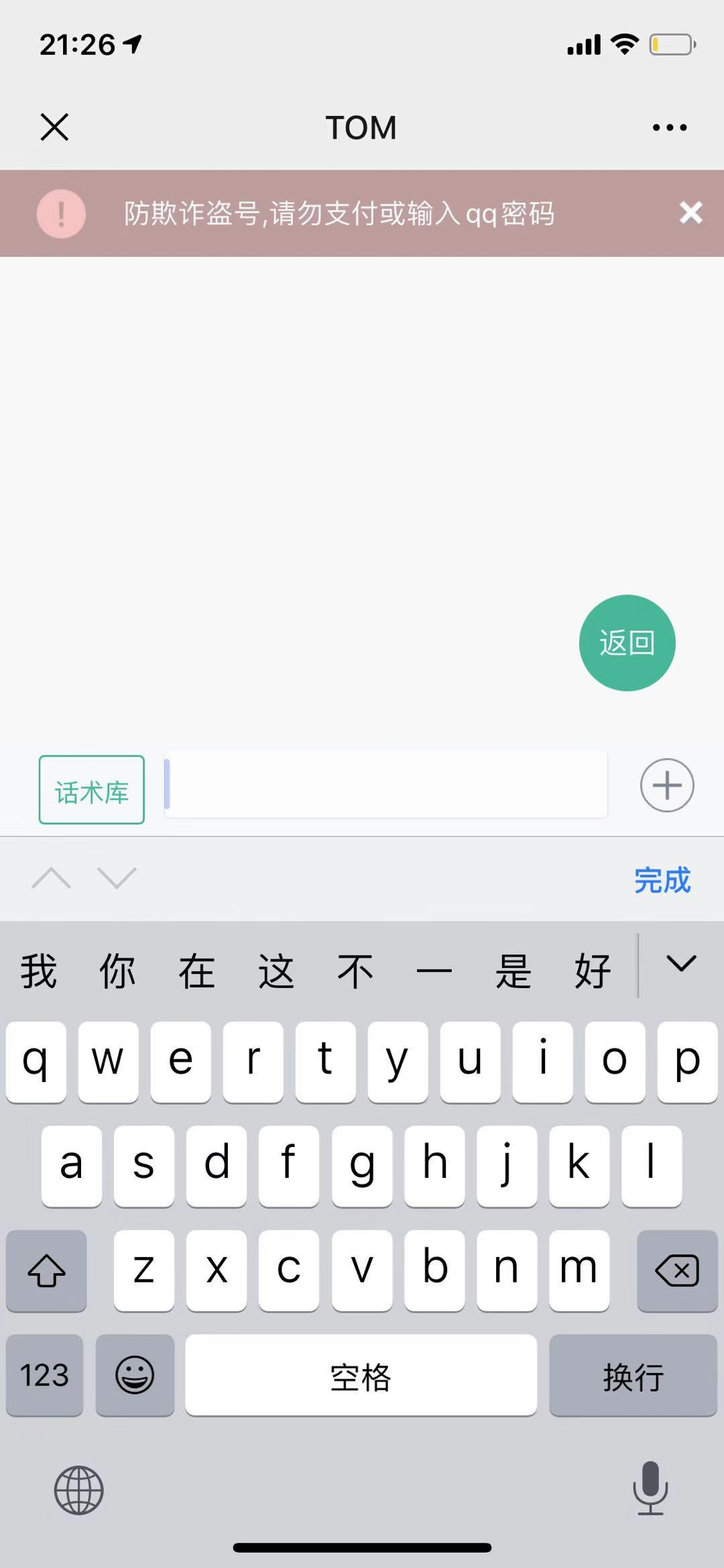Screen dimensions: 724x1568
Task: Expand the candidate word list
Action: pos(681,964)
